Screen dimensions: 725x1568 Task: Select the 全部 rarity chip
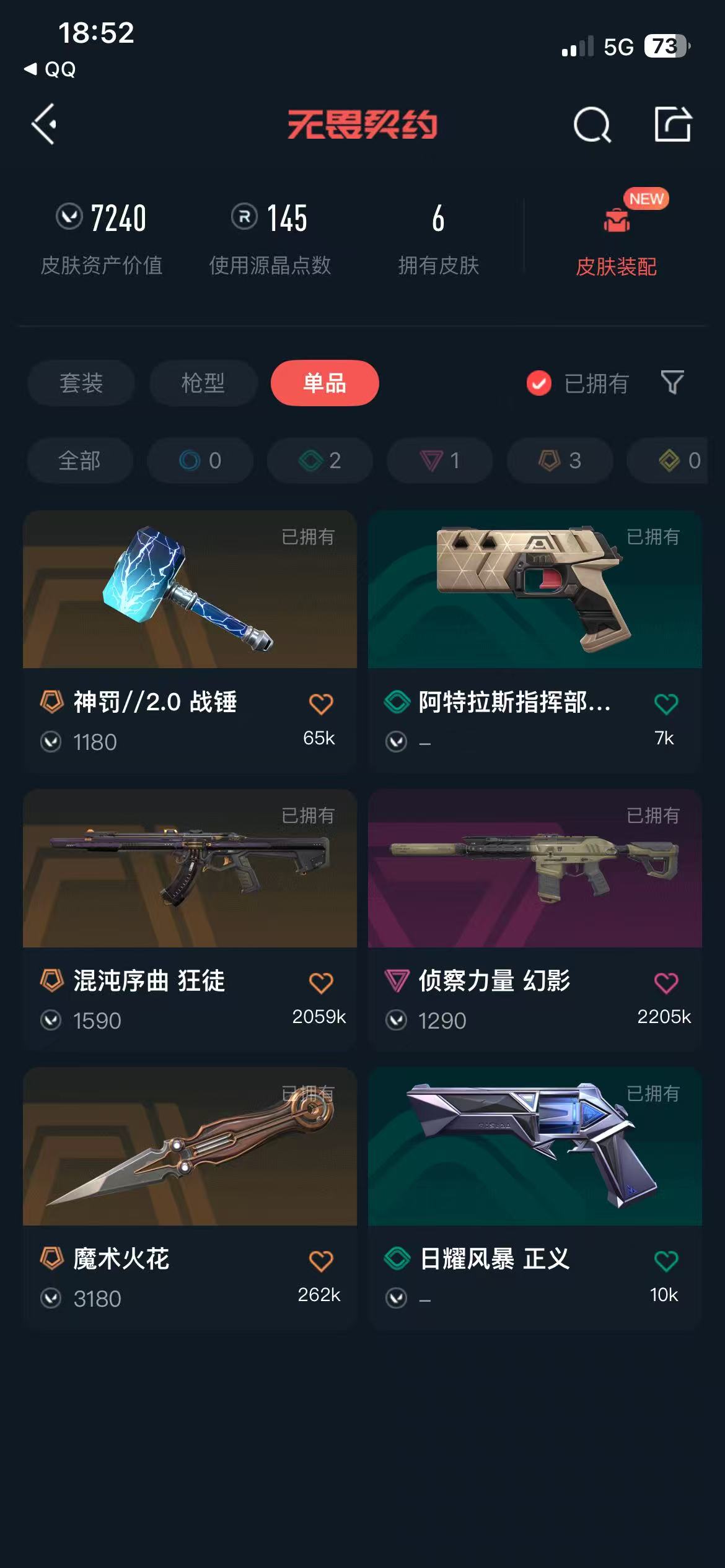tap(80, 460)
